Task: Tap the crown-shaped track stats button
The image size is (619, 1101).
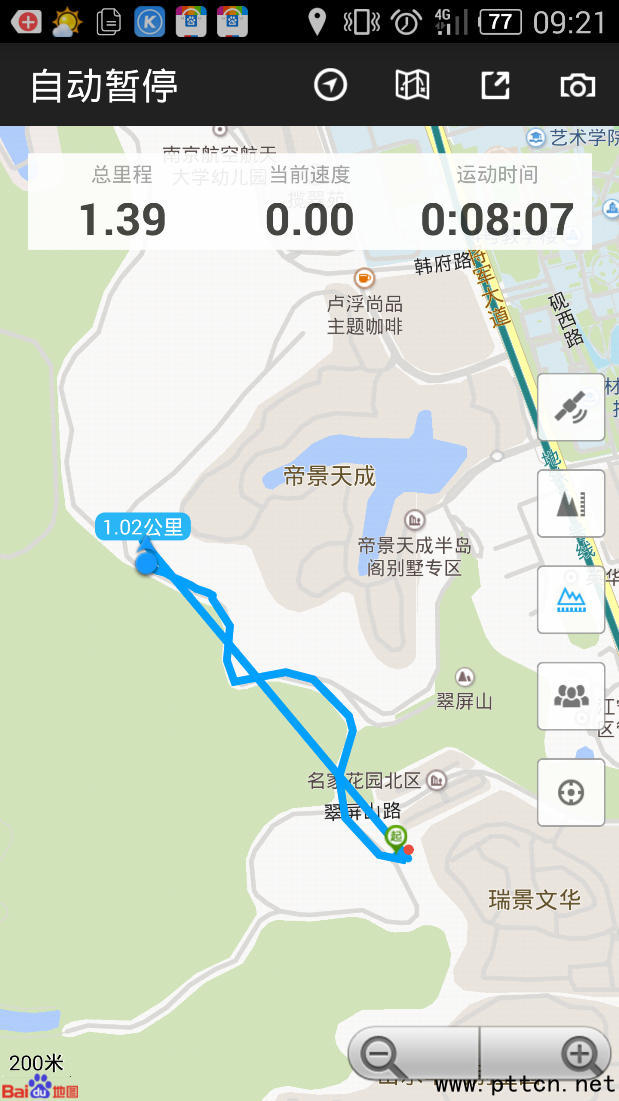Action: point(571,600)
